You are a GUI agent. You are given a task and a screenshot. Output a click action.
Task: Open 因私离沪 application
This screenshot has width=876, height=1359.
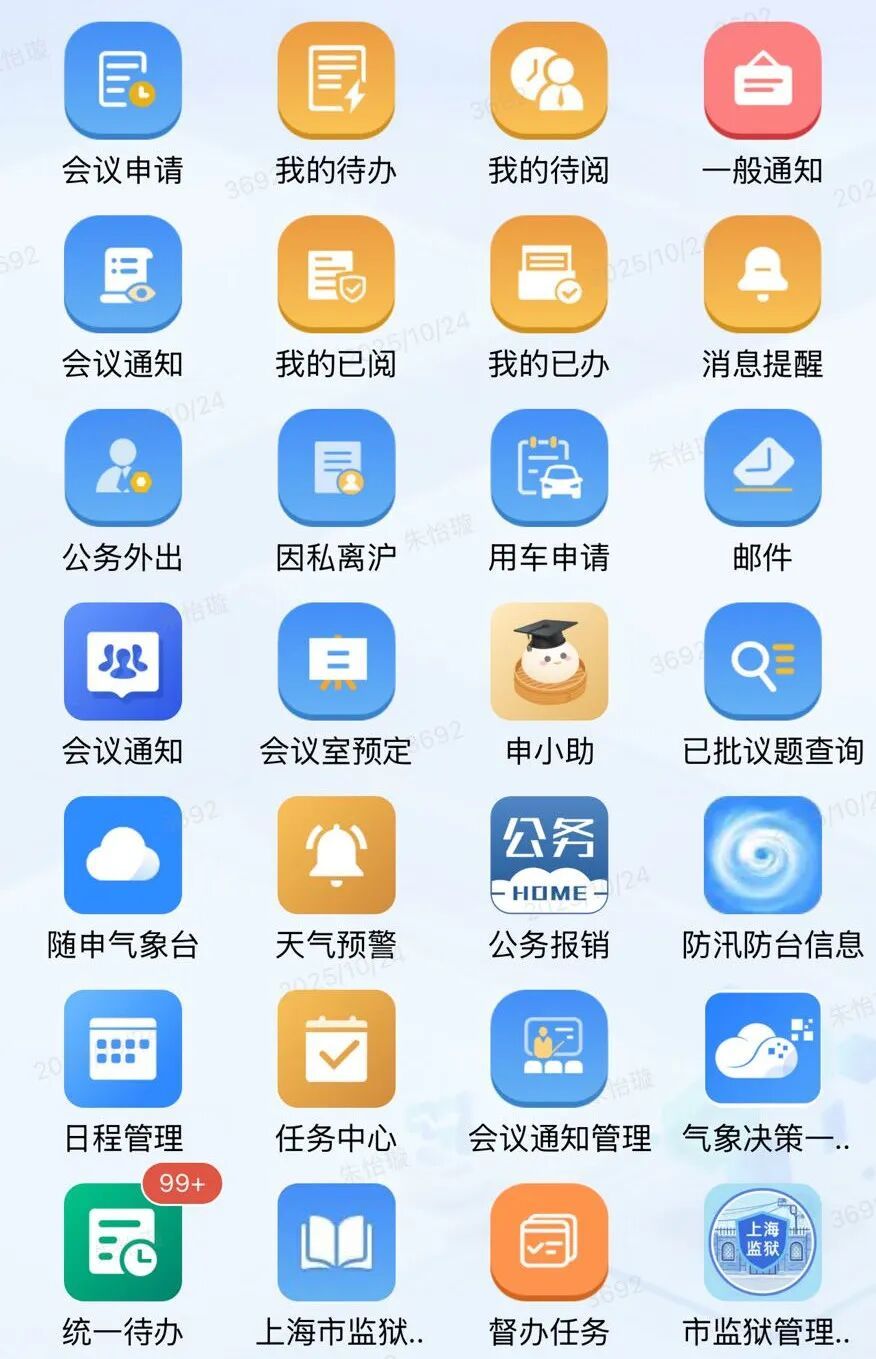336,467
